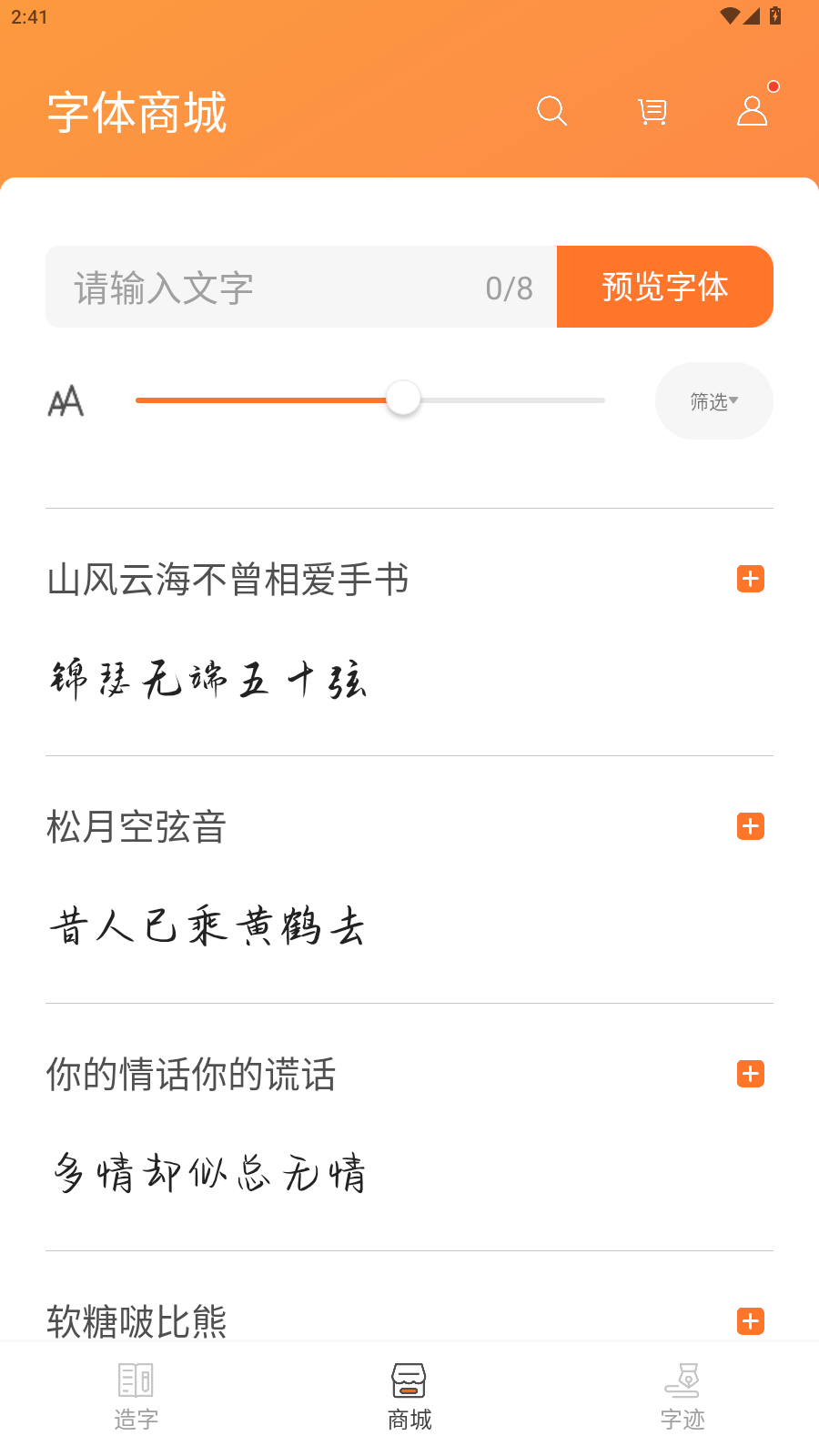Open the search icon in the header

point(551,111)
